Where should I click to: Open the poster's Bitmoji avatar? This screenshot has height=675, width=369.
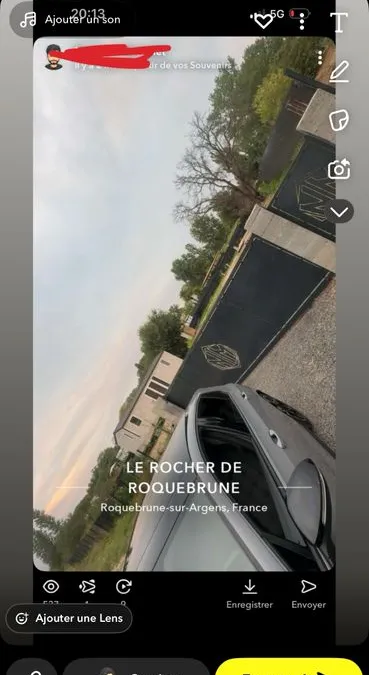click(x=54, y=57)
